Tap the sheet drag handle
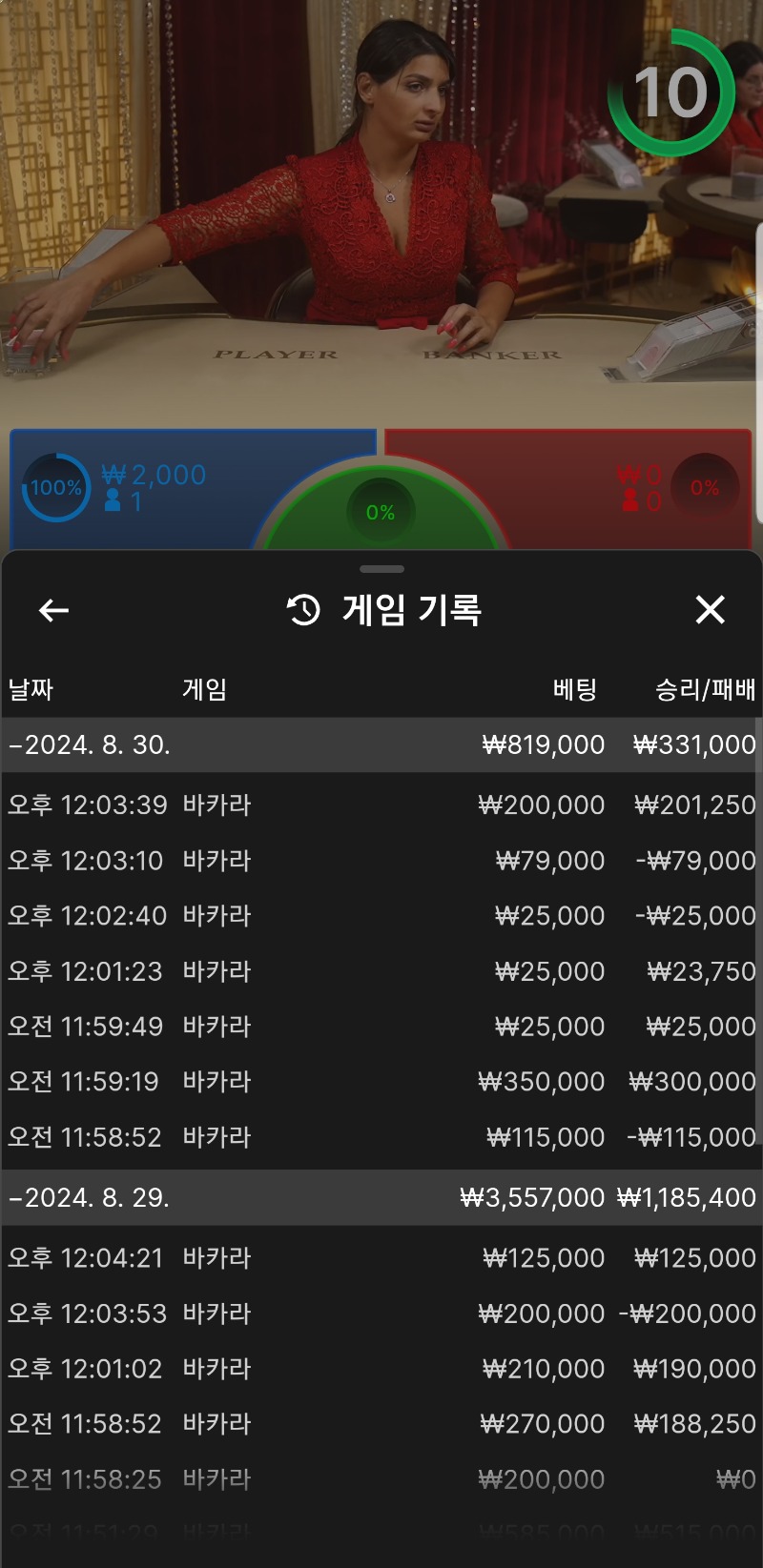This screenshot has height=1568, width=763. click(381, 569)
